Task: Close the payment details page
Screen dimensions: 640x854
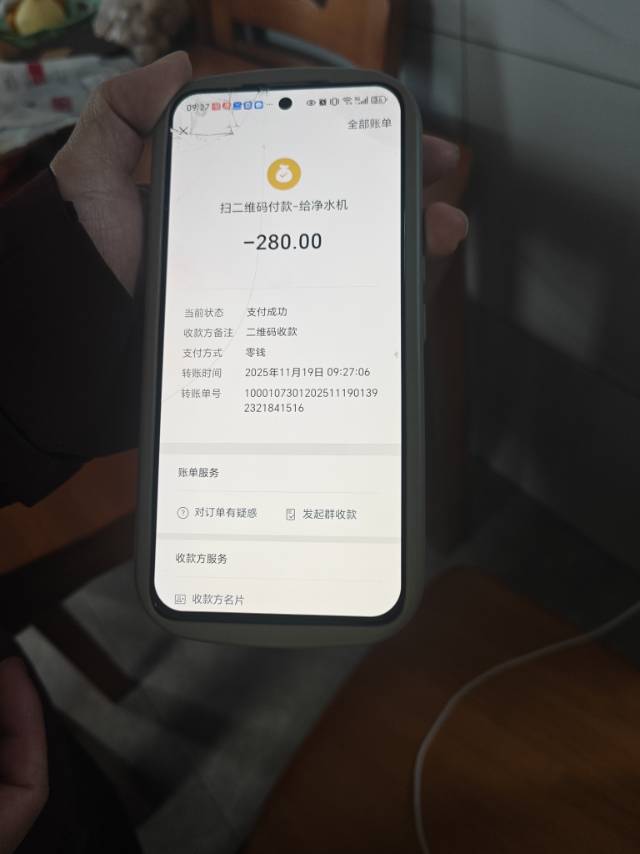Action: pyautogui.click(x=182, y=131)
